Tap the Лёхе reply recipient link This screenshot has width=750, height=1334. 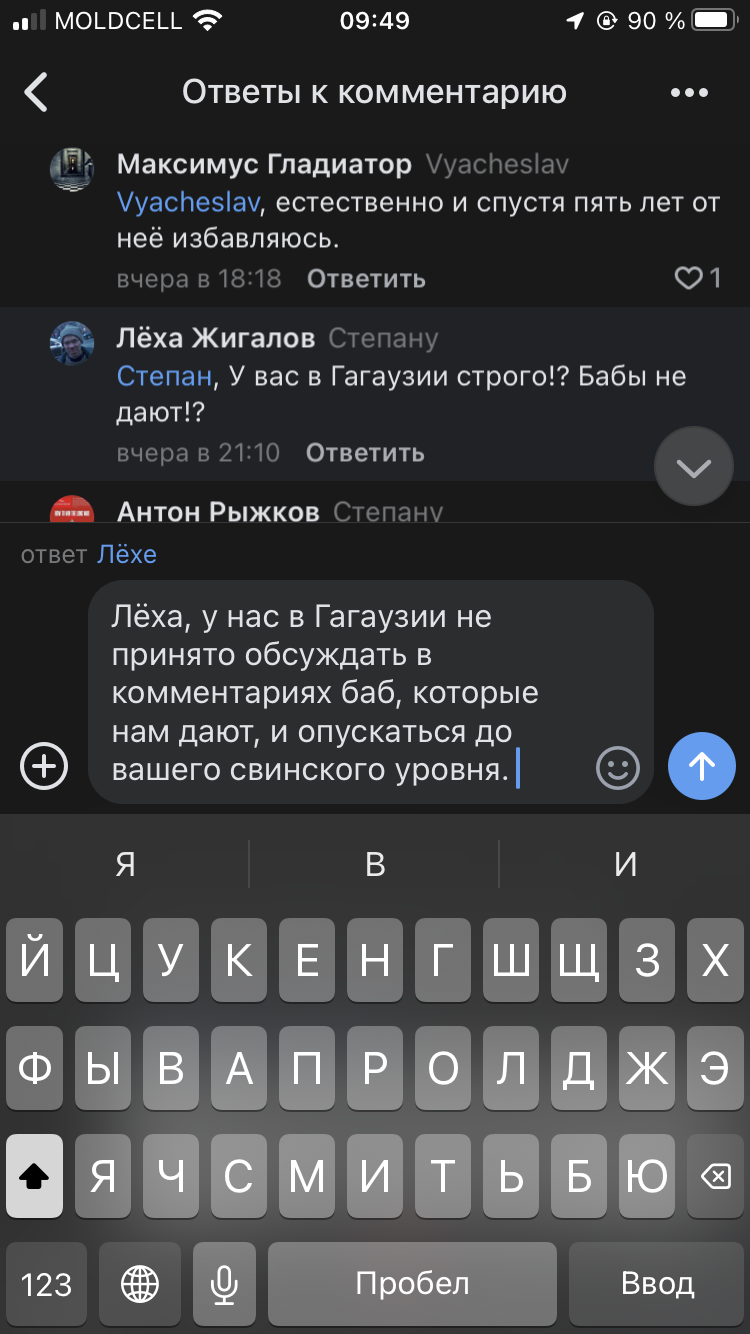coord(127,555)
